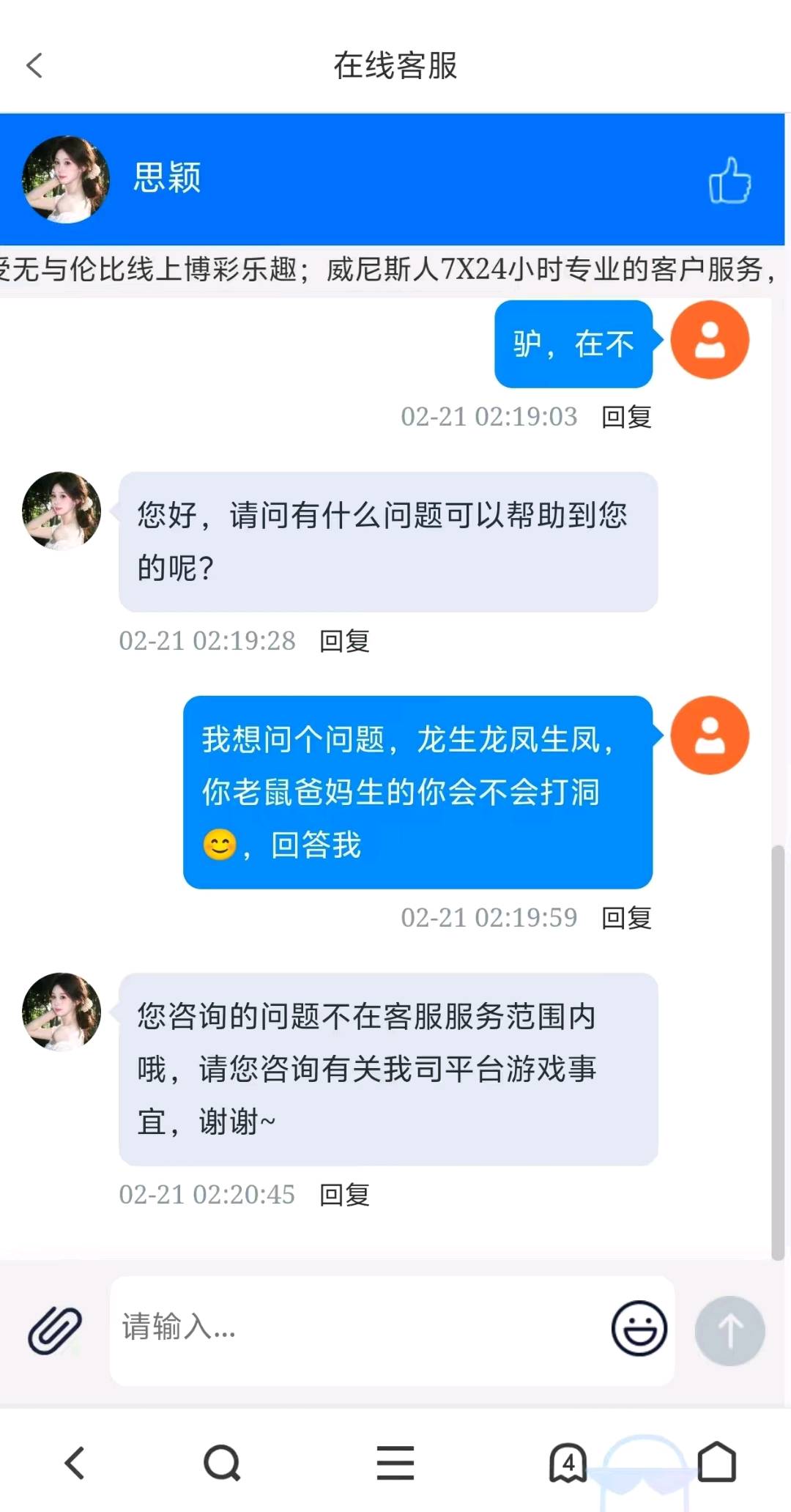Reply to the 02:20:45 service message
The image size is (791, 1512).
coord(343,1195)
